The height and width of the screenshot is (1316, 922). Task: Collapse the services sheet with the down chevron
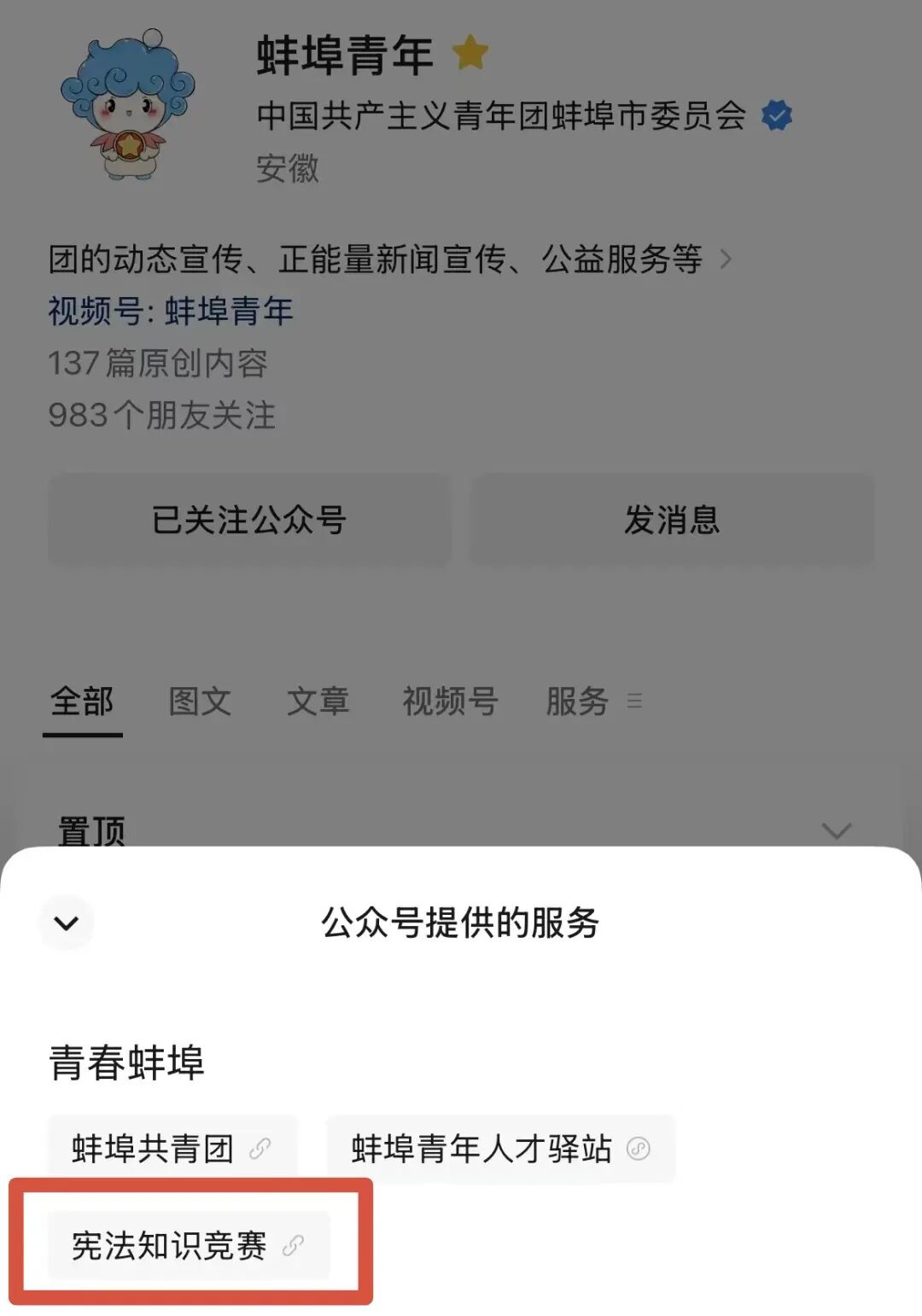coord(67,923)
